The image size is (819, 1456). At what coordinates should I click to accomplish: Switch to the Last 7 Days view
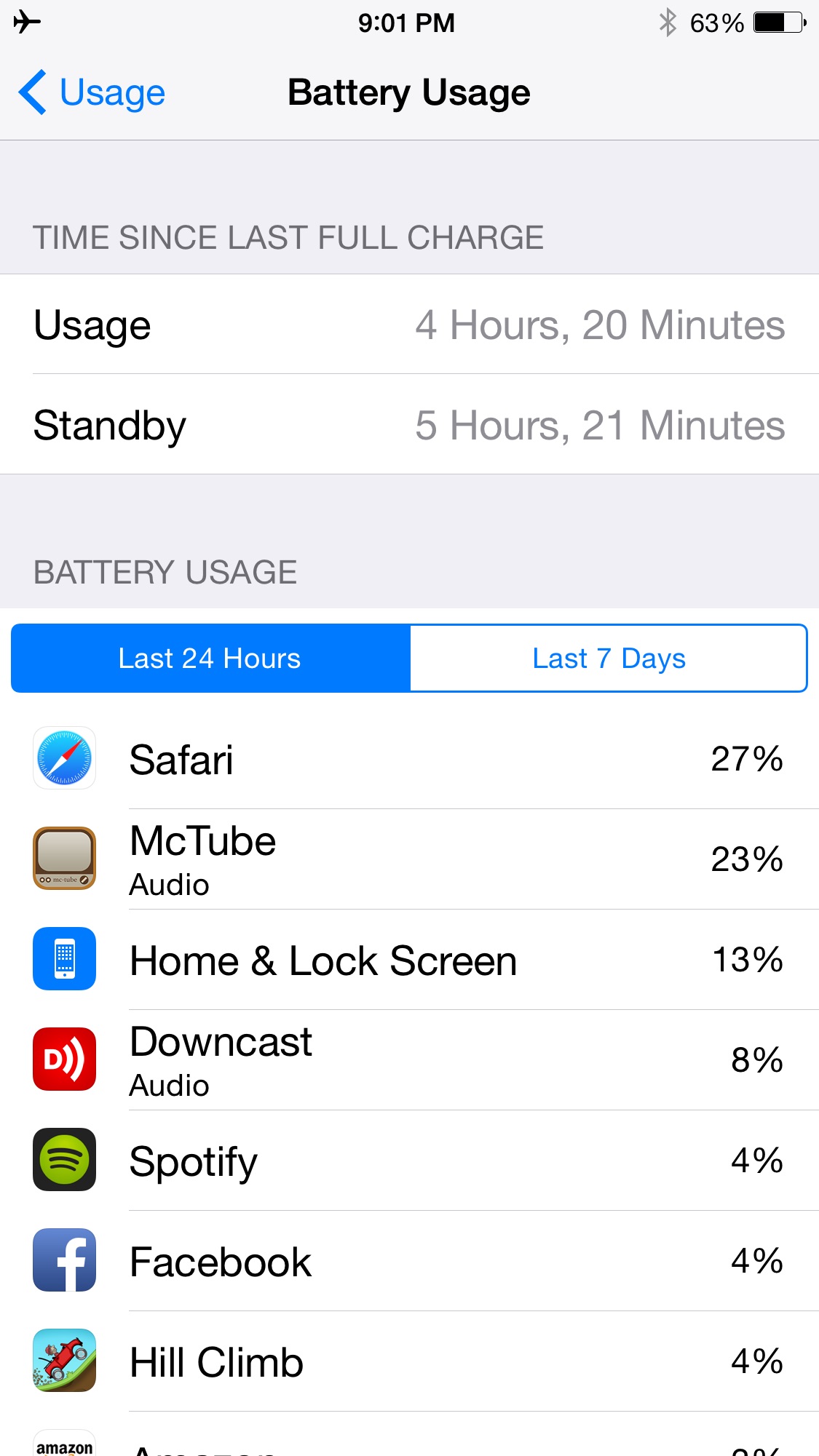pyautogui.click(x=609, y=658)
